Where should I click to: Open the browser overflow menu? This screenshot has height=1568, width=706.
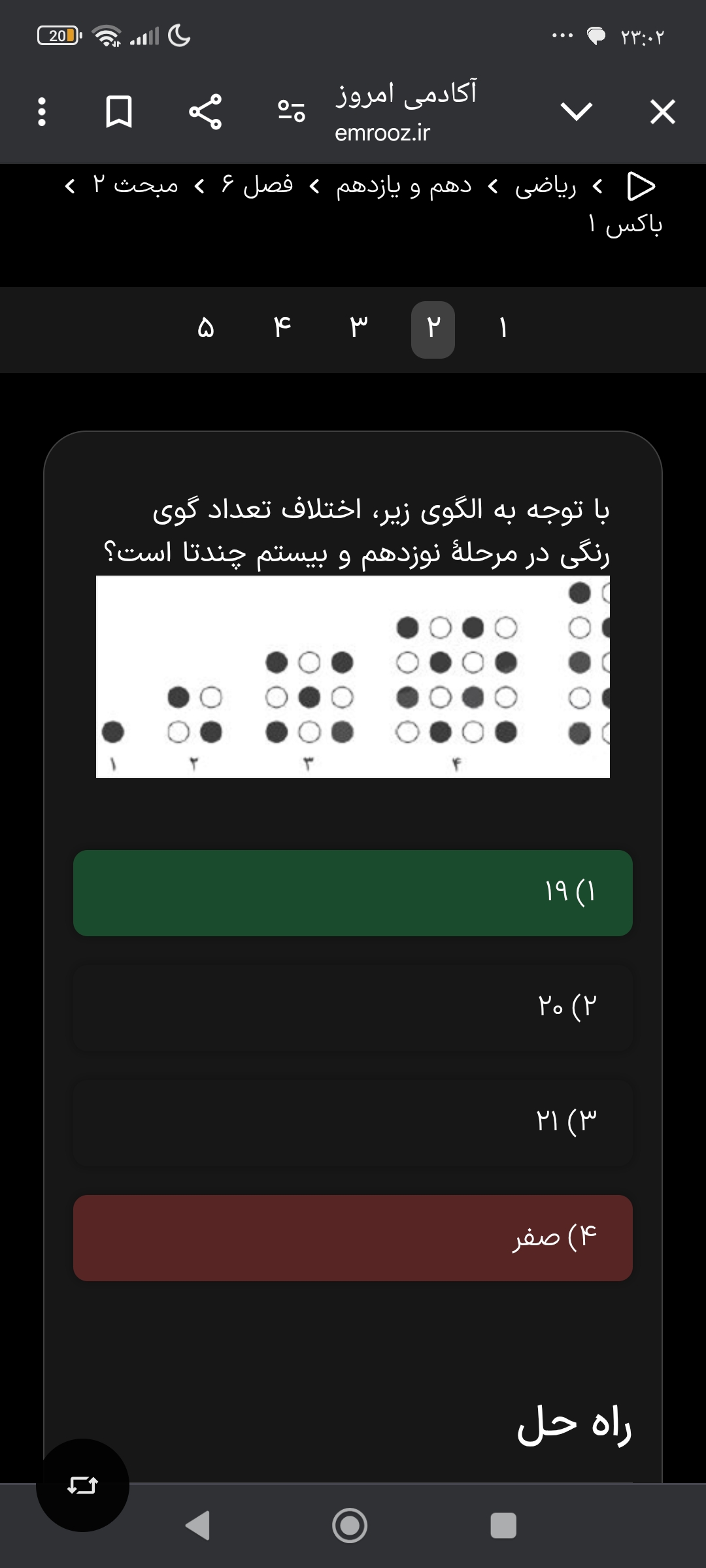(x=42, y=112)
